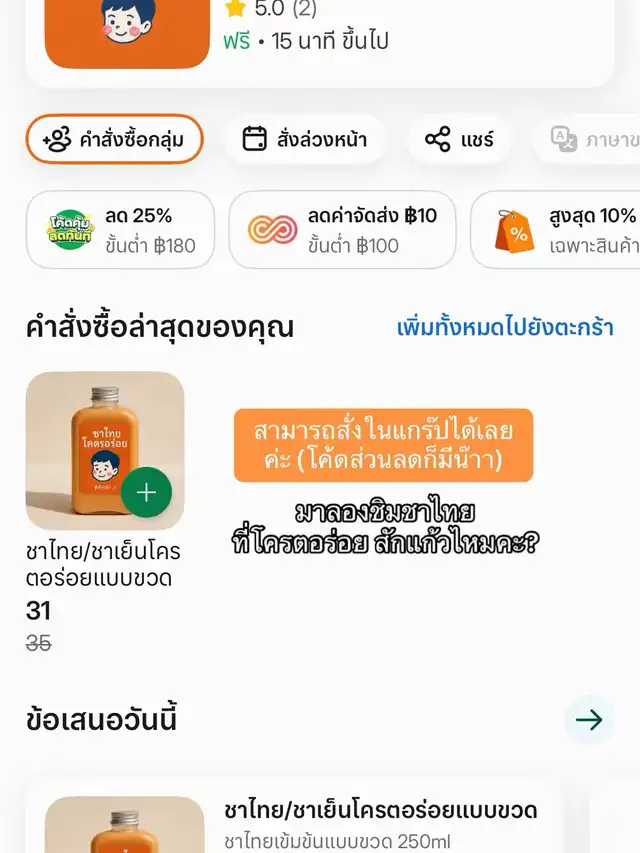Open the arrow next to ข้อเสนอวันนี้
The image size is (640, 853).
589,719
